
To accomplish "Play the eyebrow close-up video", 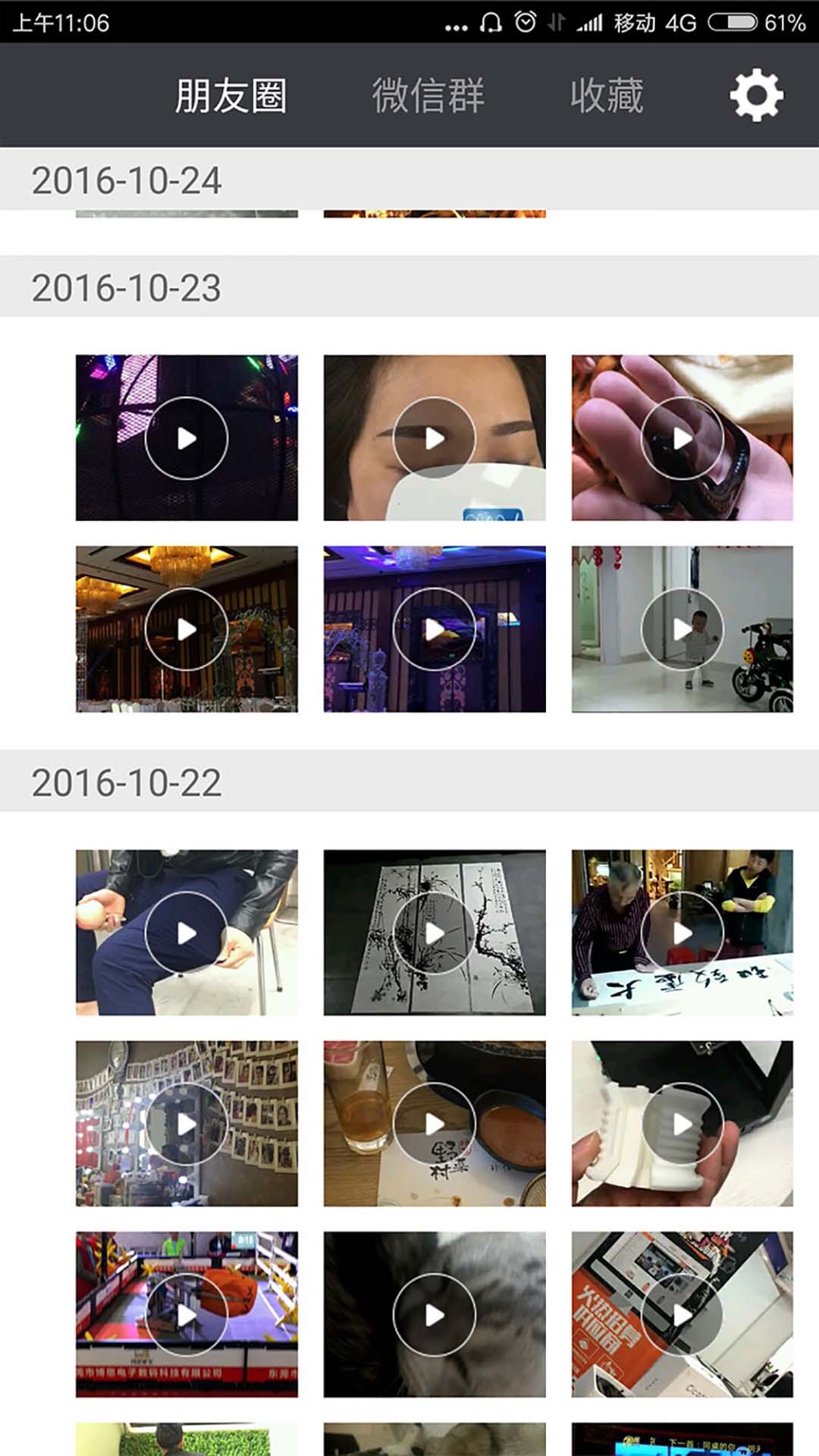I will pyautogui.click(x=435, y=438).
